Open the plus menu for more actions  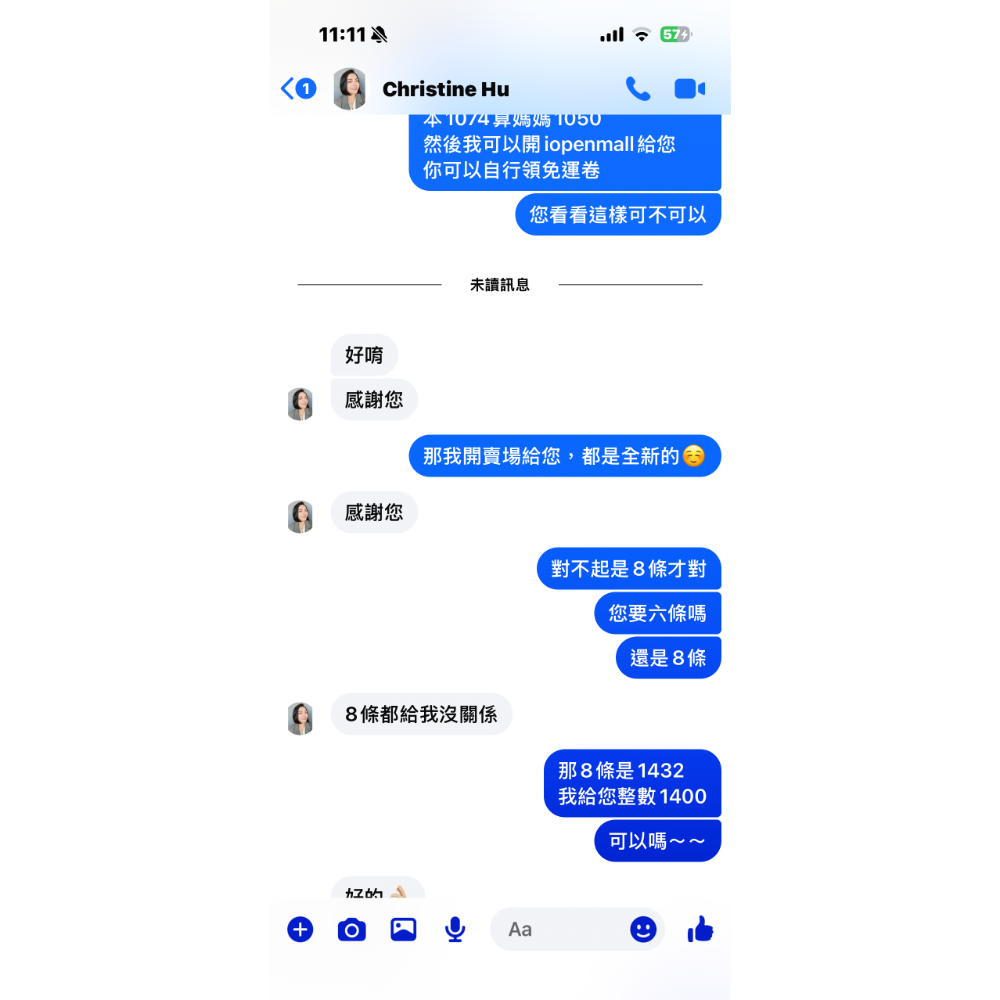300,929
